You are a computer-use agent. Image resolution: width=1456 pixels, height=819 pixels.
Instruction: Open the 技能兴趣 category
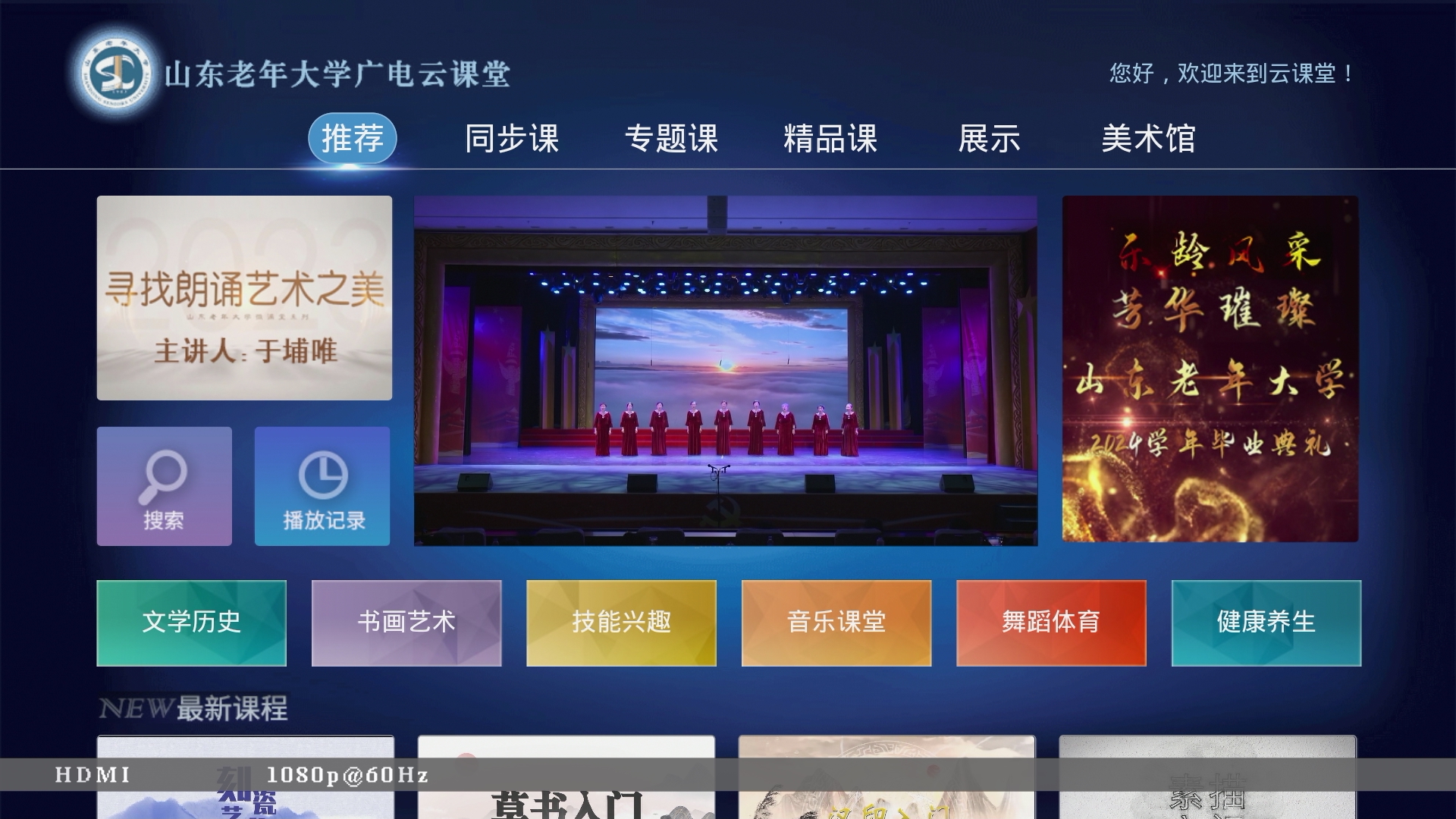tap(621, 623)
